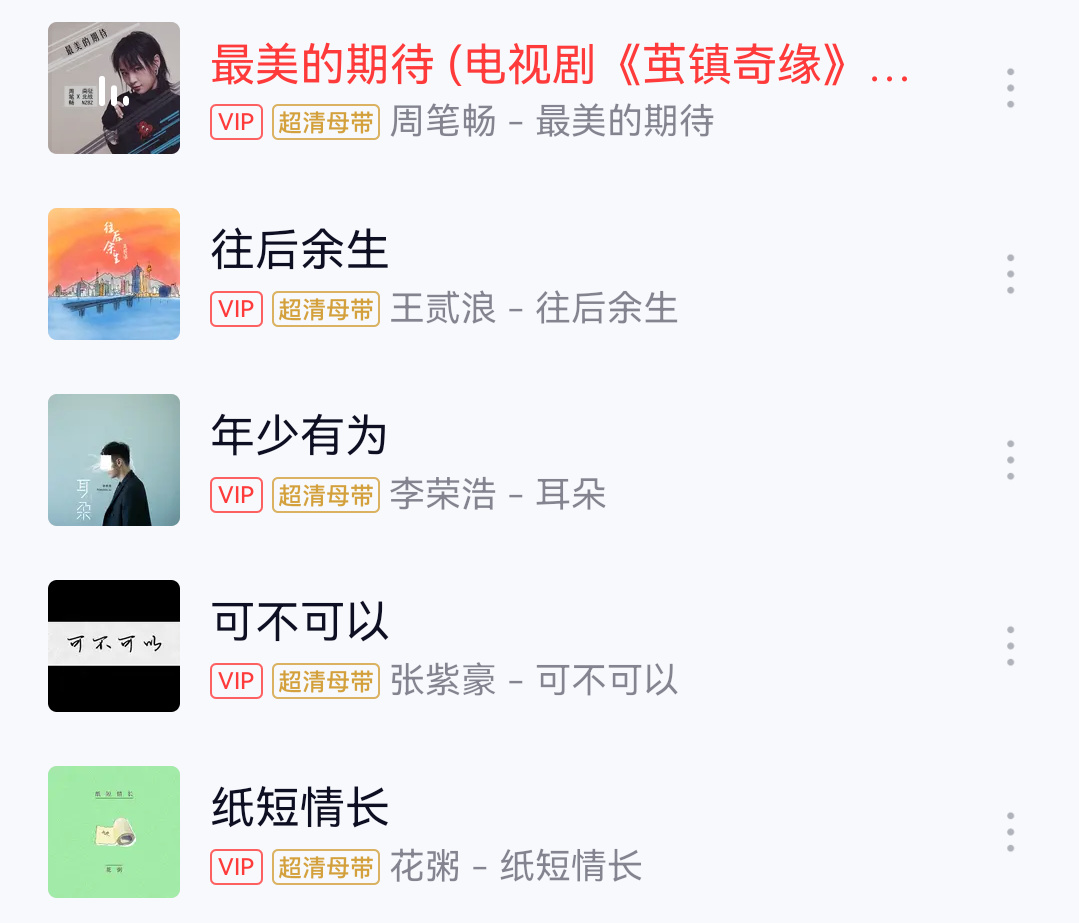Screen dimensions: 1079x923
Task: Play 可不可以 by 张紫豪
Action: pyautogui.click(x=300, y=622)
